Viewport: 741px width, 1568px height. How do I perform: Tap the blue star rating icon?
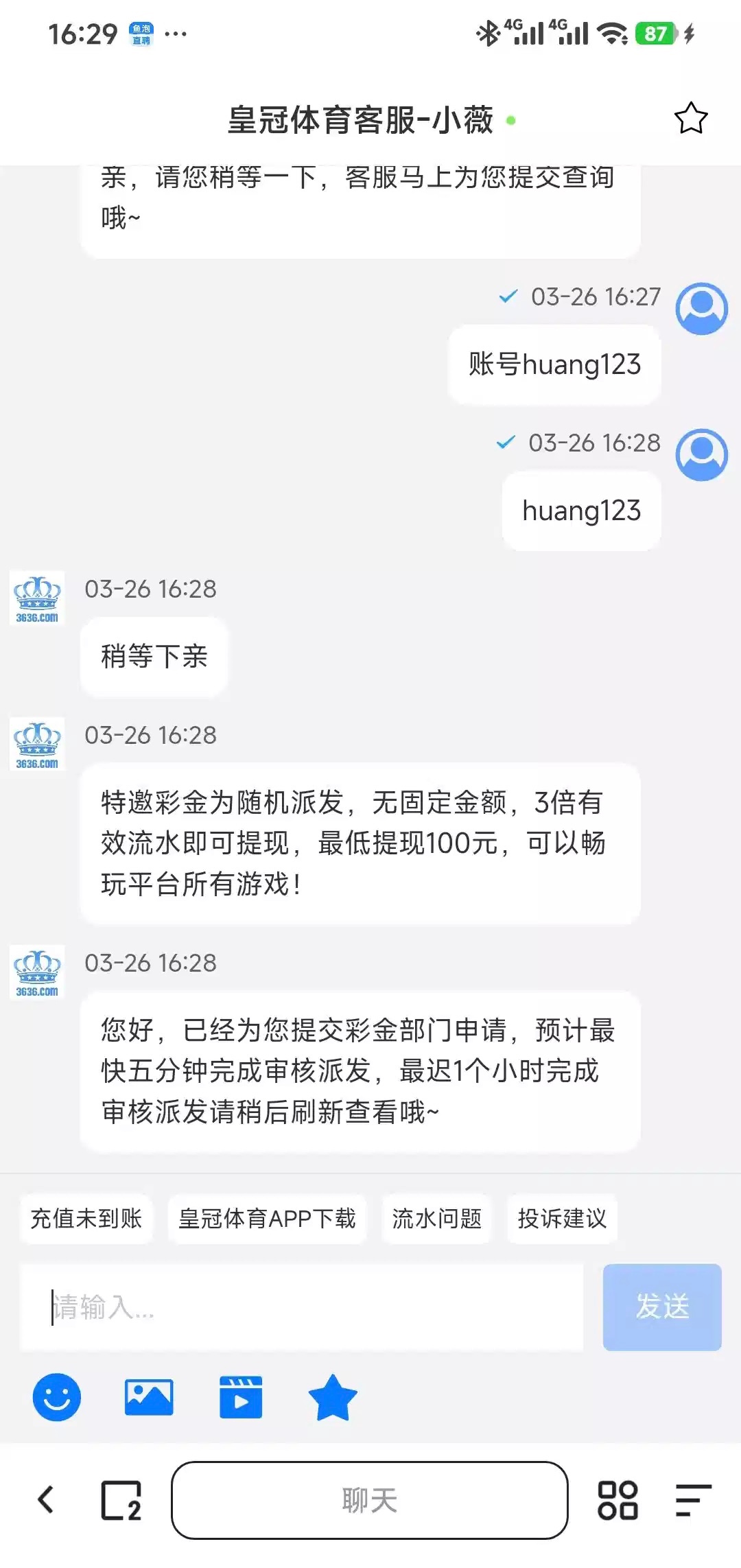tap(333, 1397)
